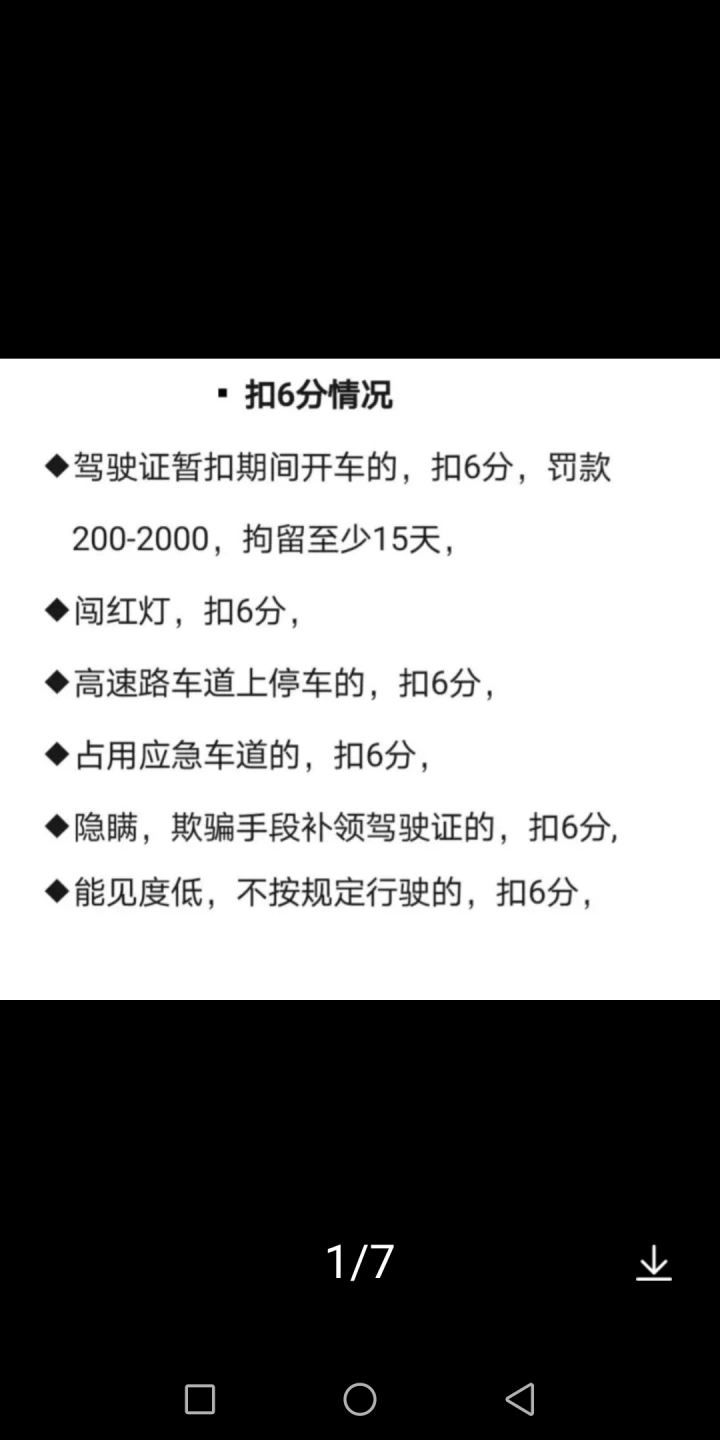Open the recent apps overview
Image resolution: width=720 pixels, height=1440 pixels.
coord(200,1399)
